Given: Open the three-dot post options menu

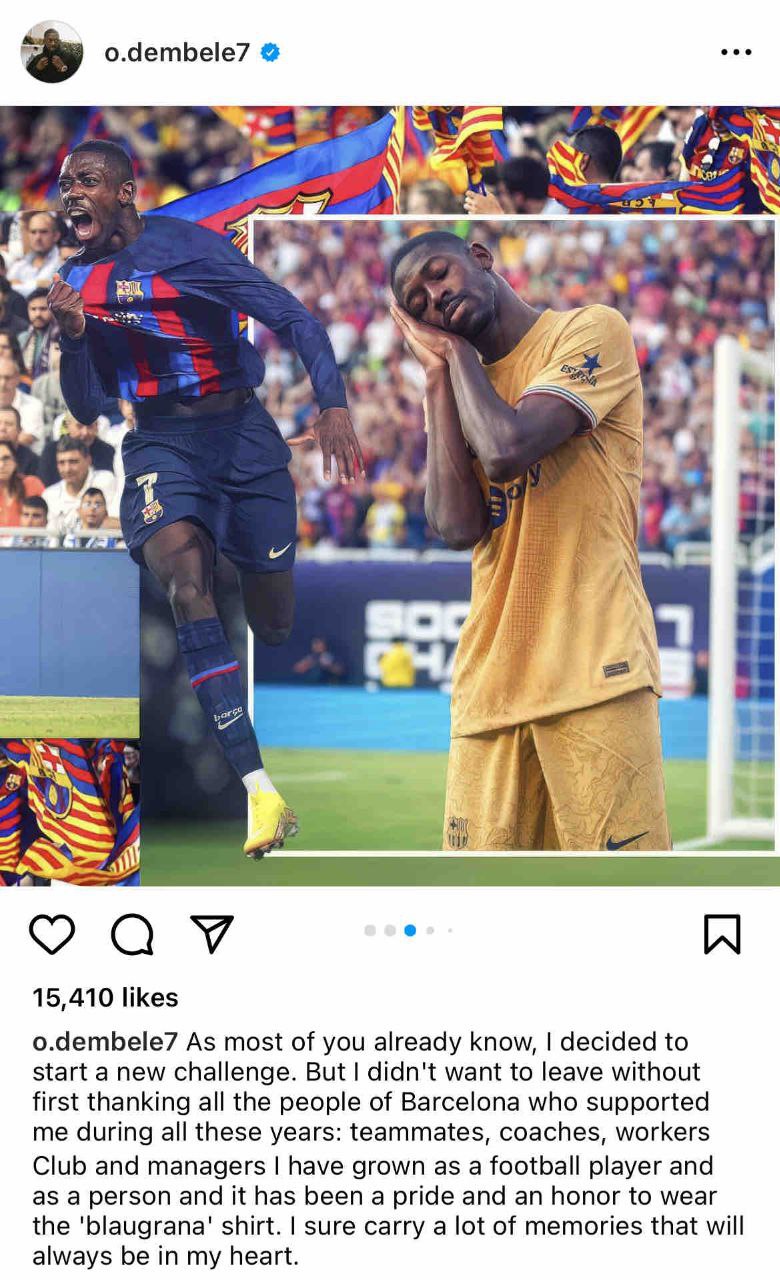Looking at the screenshot, I should (x=736, y=52).
